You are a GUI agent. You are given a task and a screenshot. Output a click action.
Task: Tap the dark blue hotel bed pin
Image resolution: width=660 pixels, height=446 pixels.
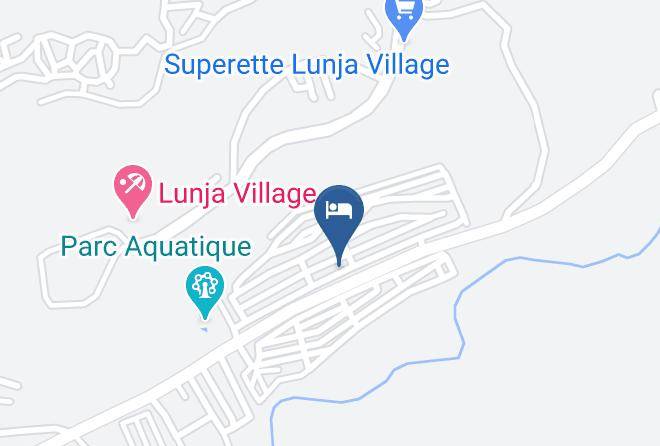[339, 226]
